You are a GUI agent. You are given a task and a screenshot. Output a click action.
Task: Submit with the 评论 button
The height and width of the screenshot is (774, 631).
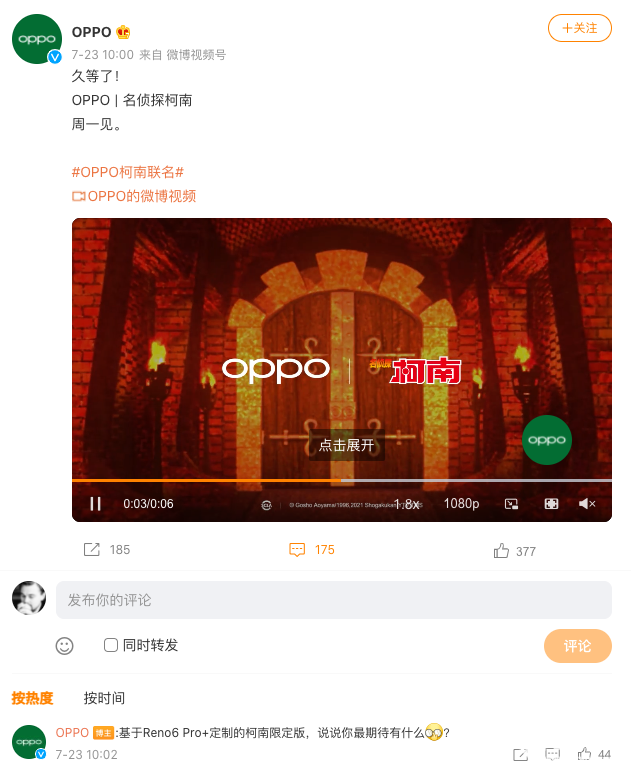577,646
